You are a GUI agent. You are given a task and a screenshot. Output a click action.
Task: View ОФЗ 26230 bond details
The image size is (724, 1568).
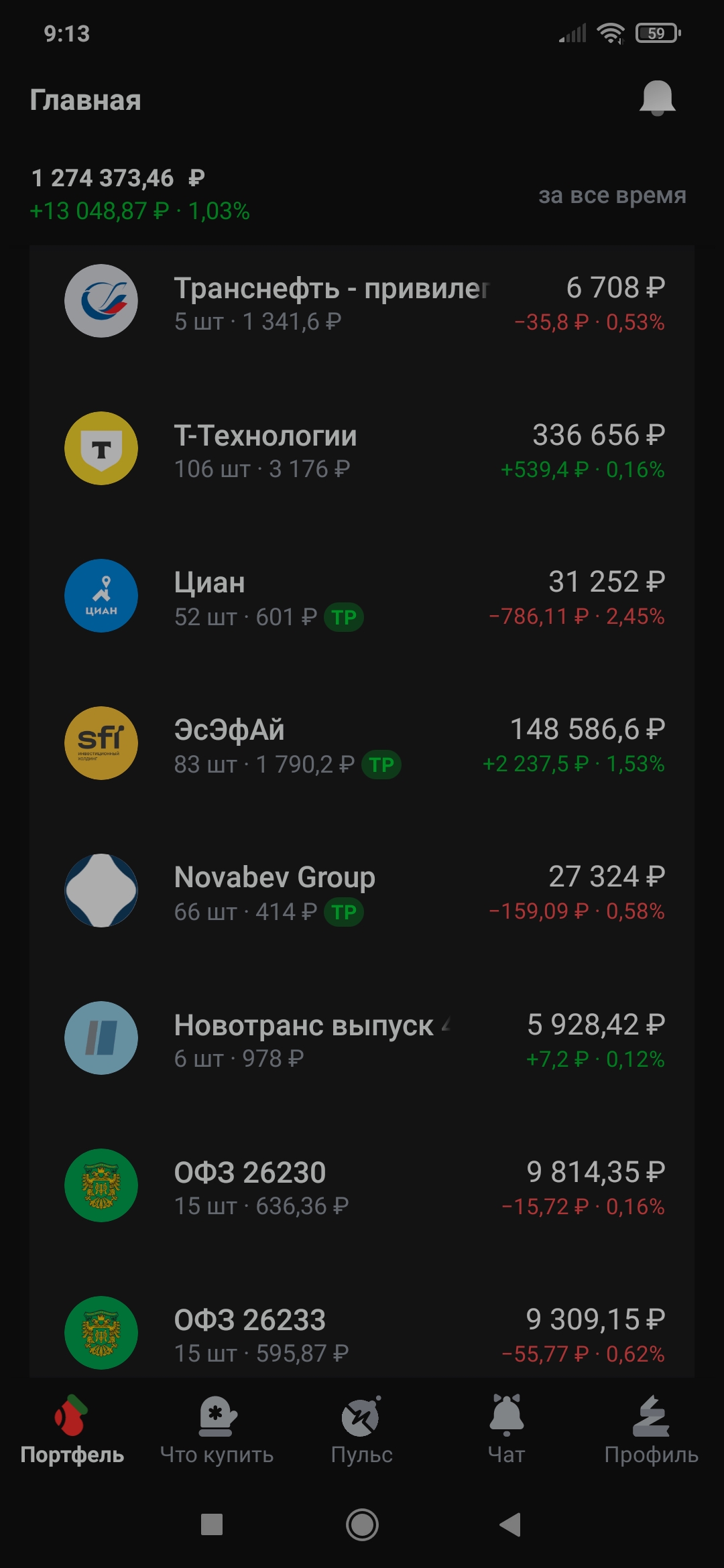(x=362, y=1187)
